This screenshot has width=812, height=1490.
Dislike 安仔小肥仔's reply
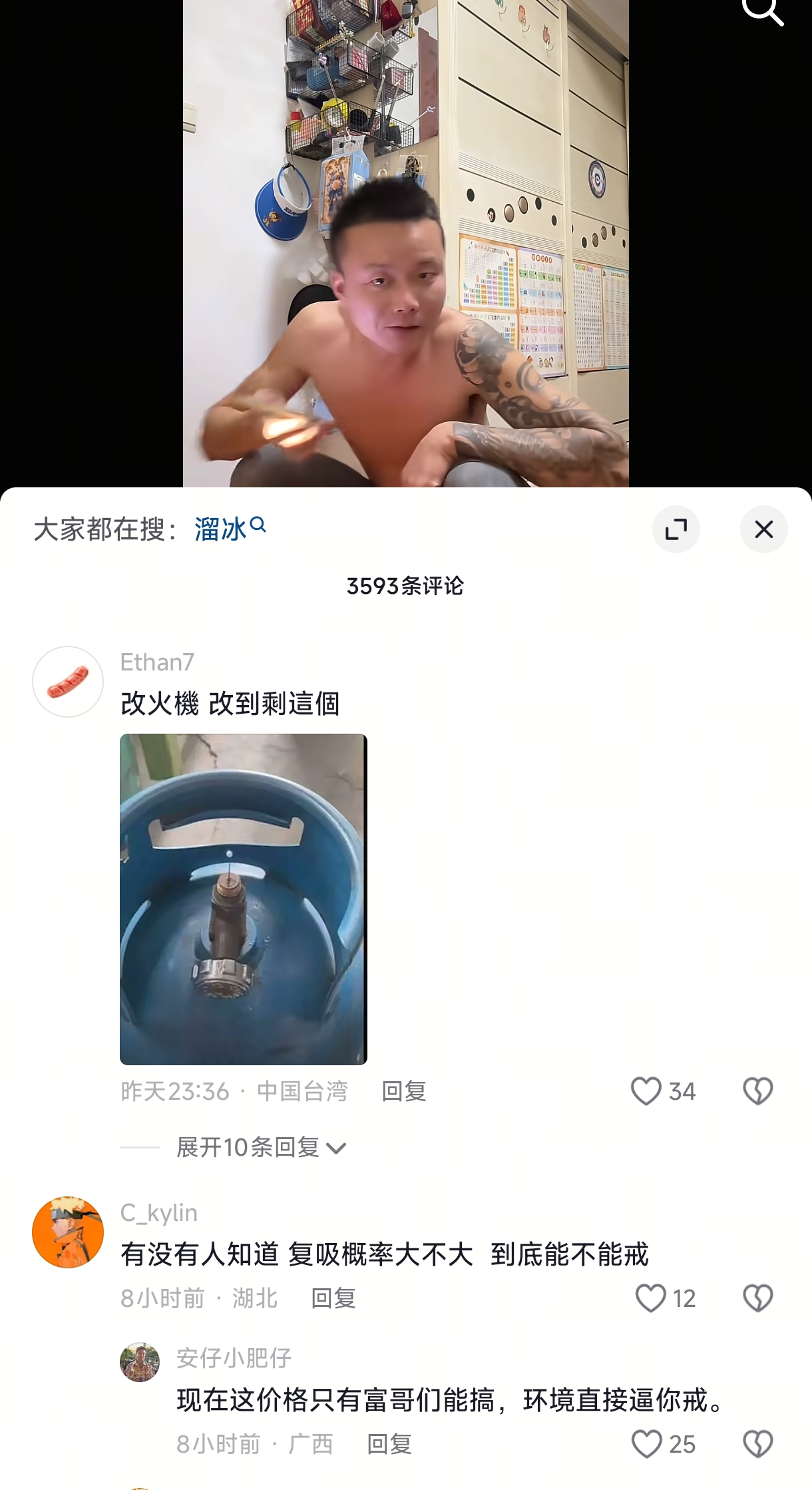(x=757, y=1444)
